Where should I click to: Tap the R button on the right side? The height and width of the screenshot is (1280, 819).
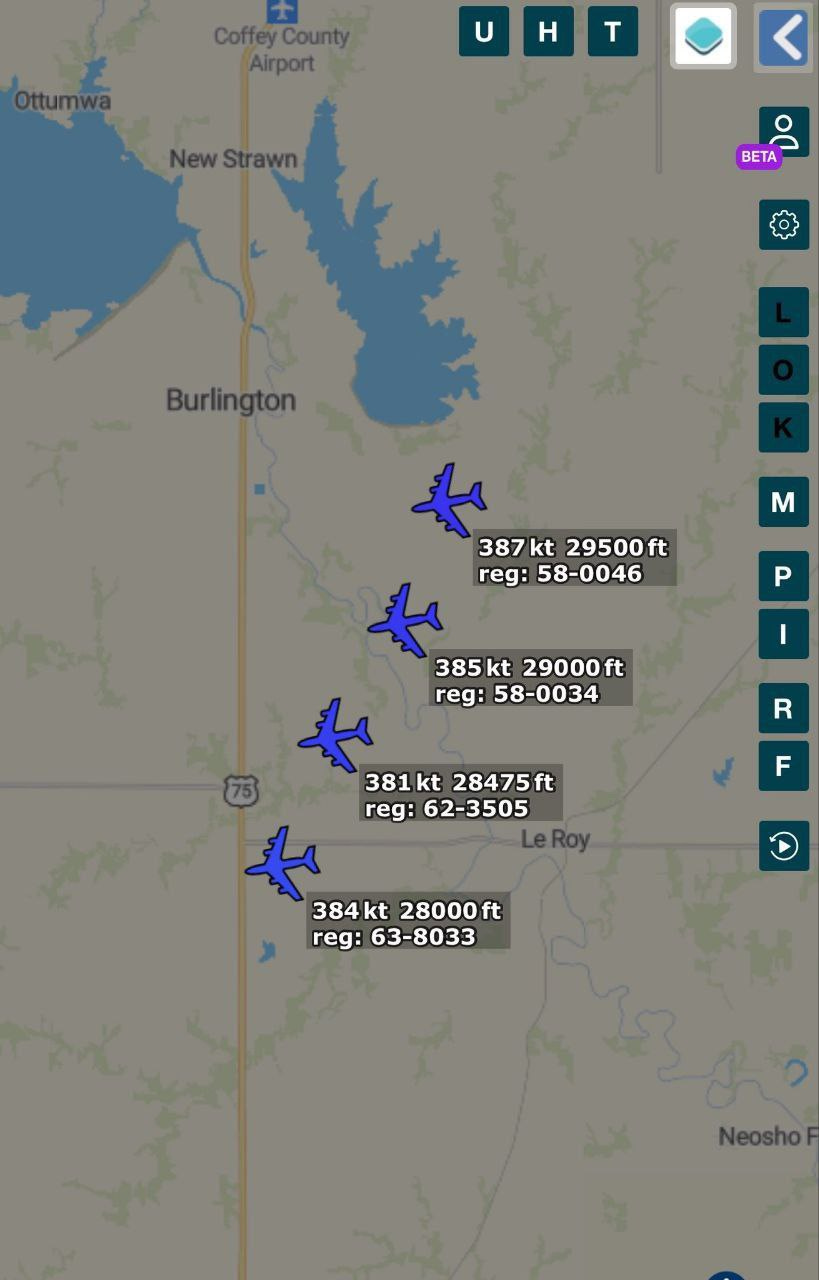784,708
